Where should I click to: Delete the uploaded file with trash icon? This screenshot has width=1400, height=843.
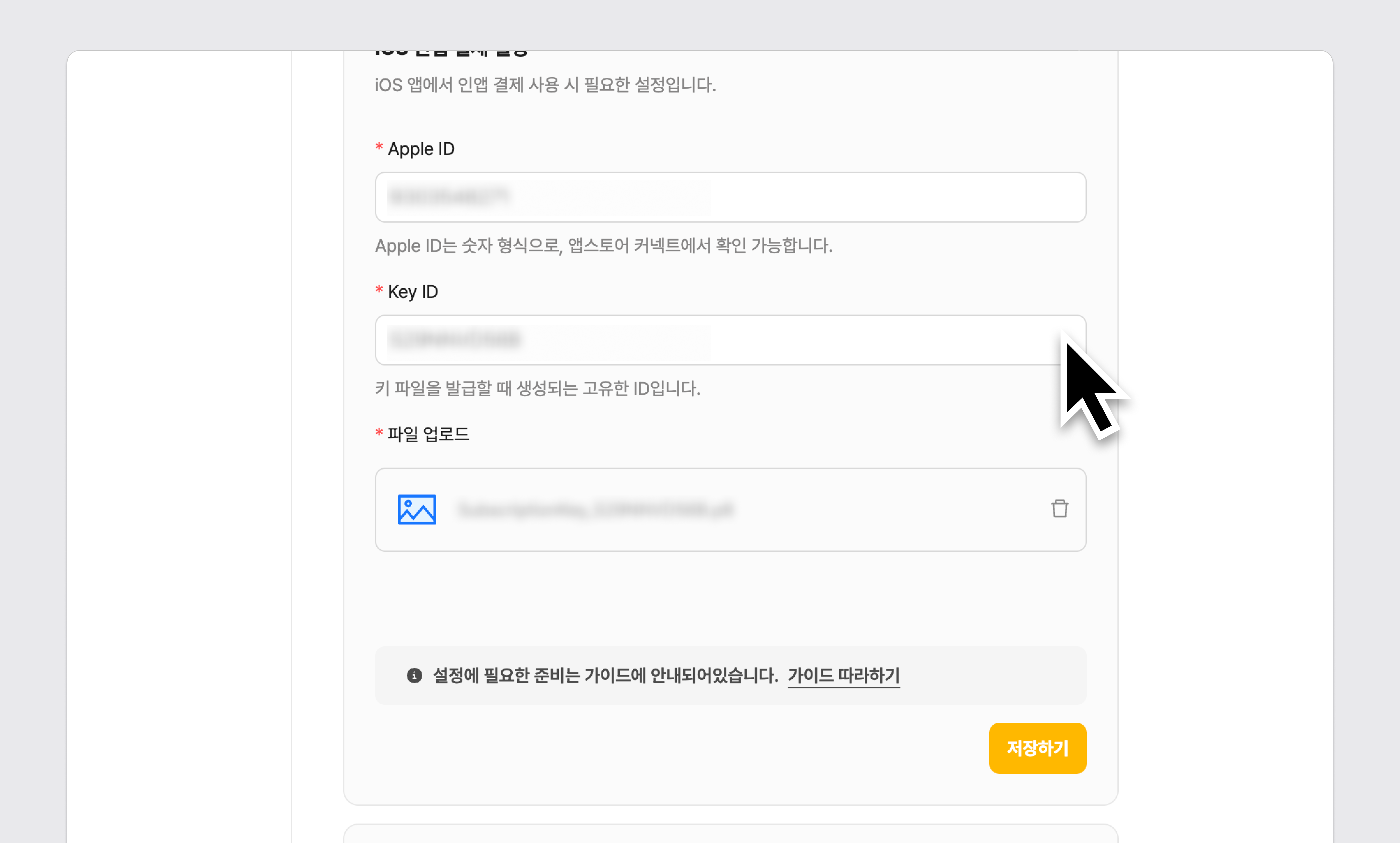click(x=1059, y=509)
